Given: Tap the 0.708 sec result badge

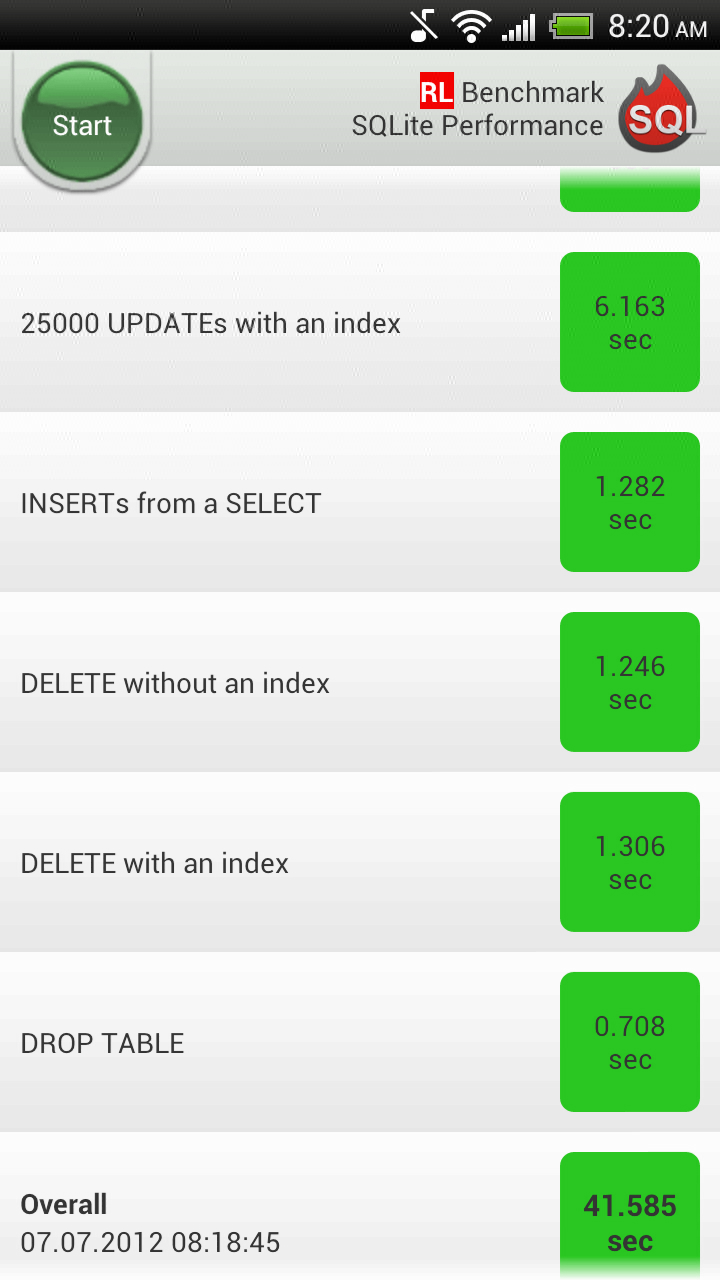Looking at the screenshot, I should tap(629, 1041).
